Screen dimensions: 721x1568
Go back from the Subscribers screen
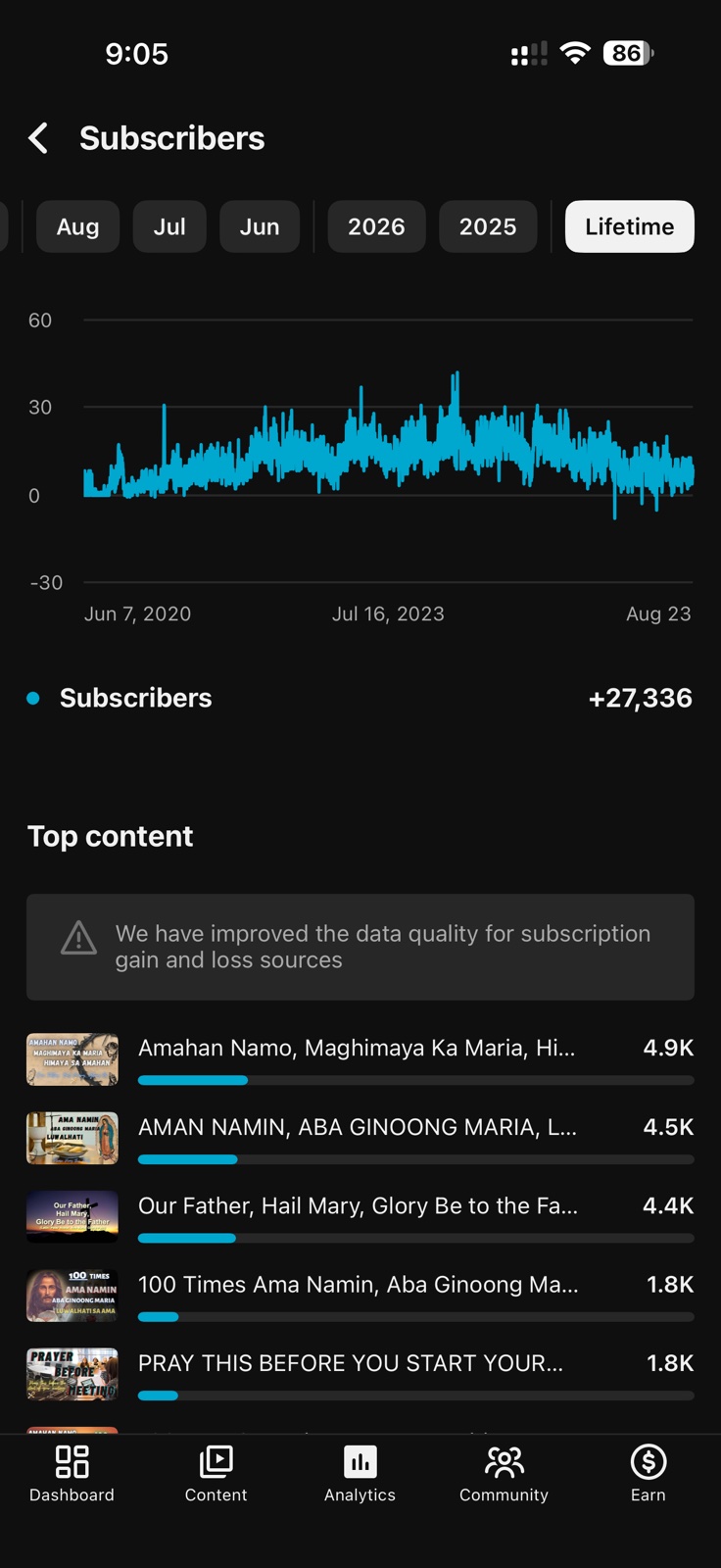(39, 138)
